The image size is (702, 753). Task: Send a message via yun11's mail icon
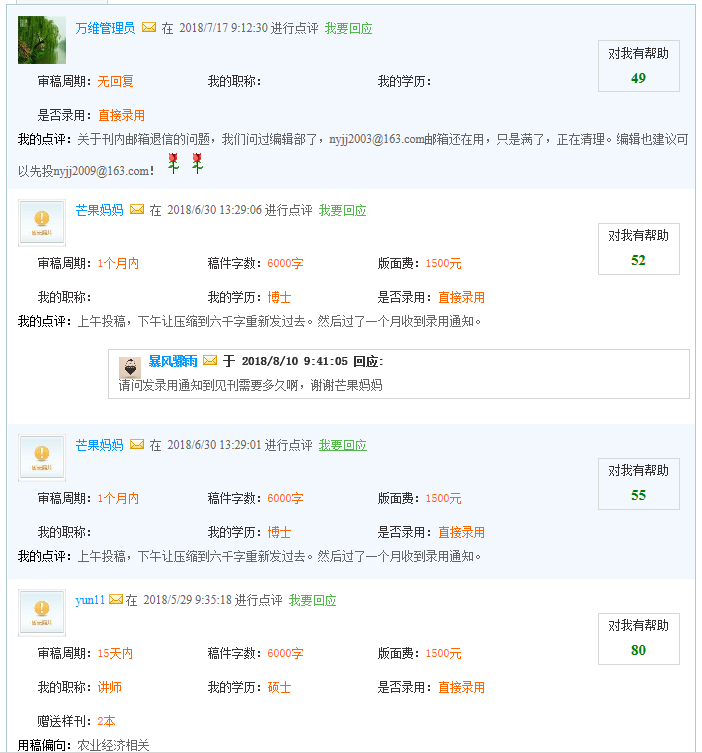coord(116,600)
